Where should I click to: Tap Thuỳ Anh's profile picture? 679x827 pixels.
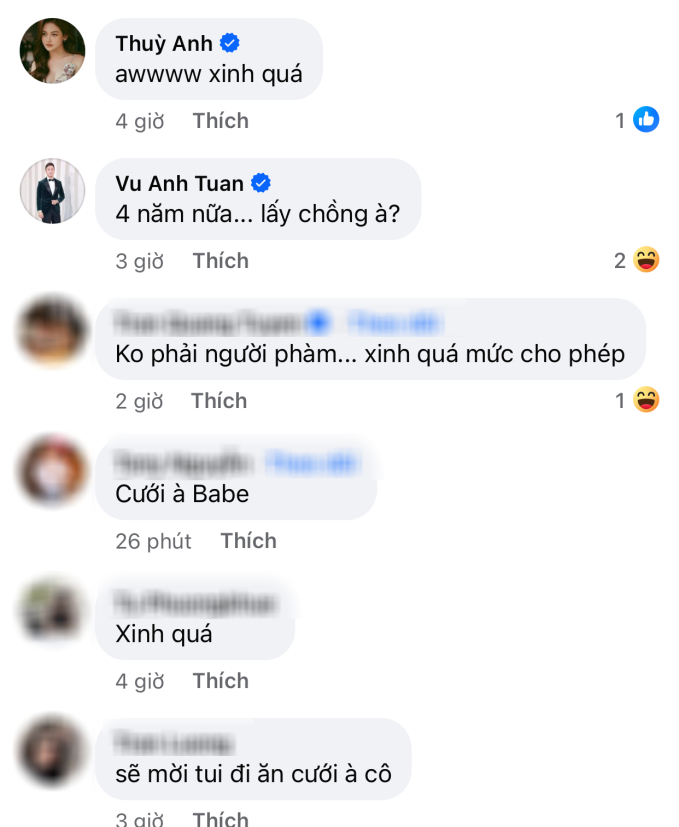tap(53, 50)
